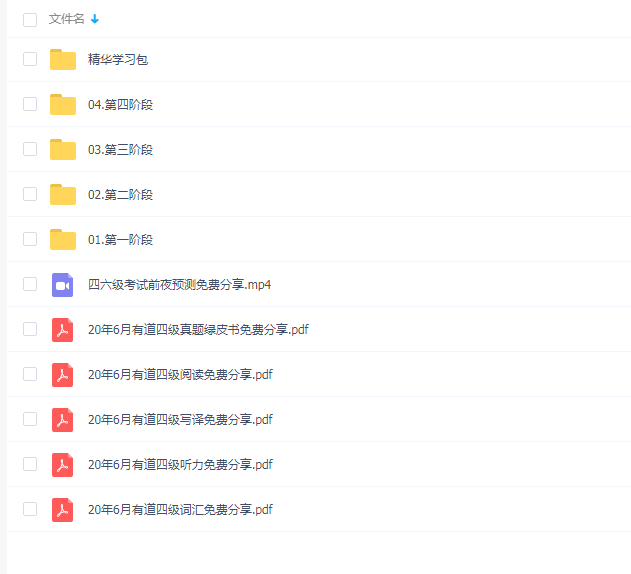Open 20年6月有道四级阅读免费分享.pdf

pyautogui.click(x=180, y=374)
